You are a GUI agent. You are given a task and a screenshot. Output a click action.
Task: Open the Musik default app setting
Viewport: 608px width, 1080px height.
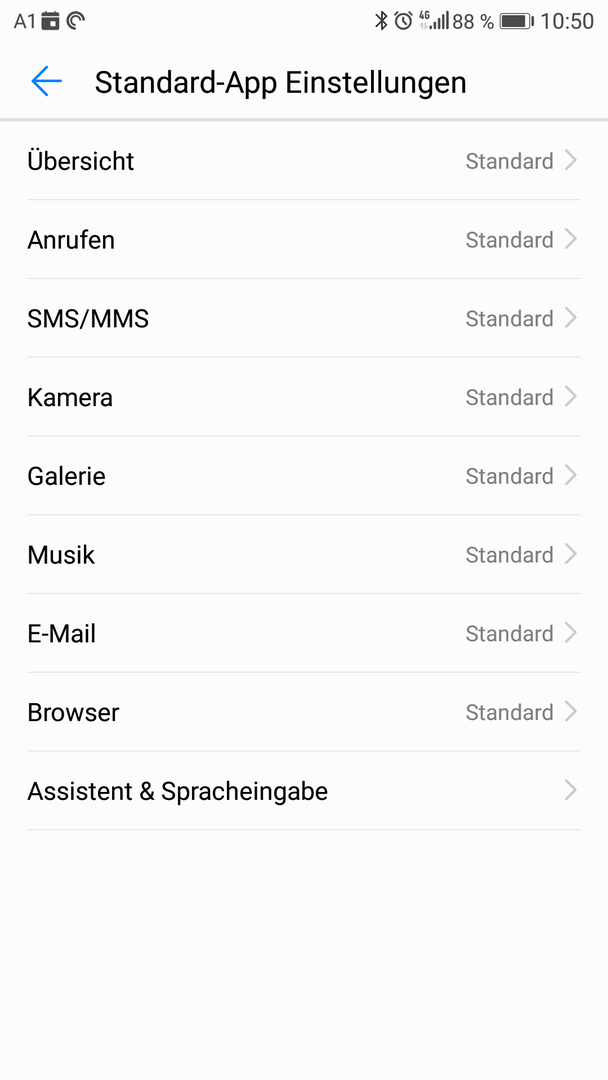point(304,554)
